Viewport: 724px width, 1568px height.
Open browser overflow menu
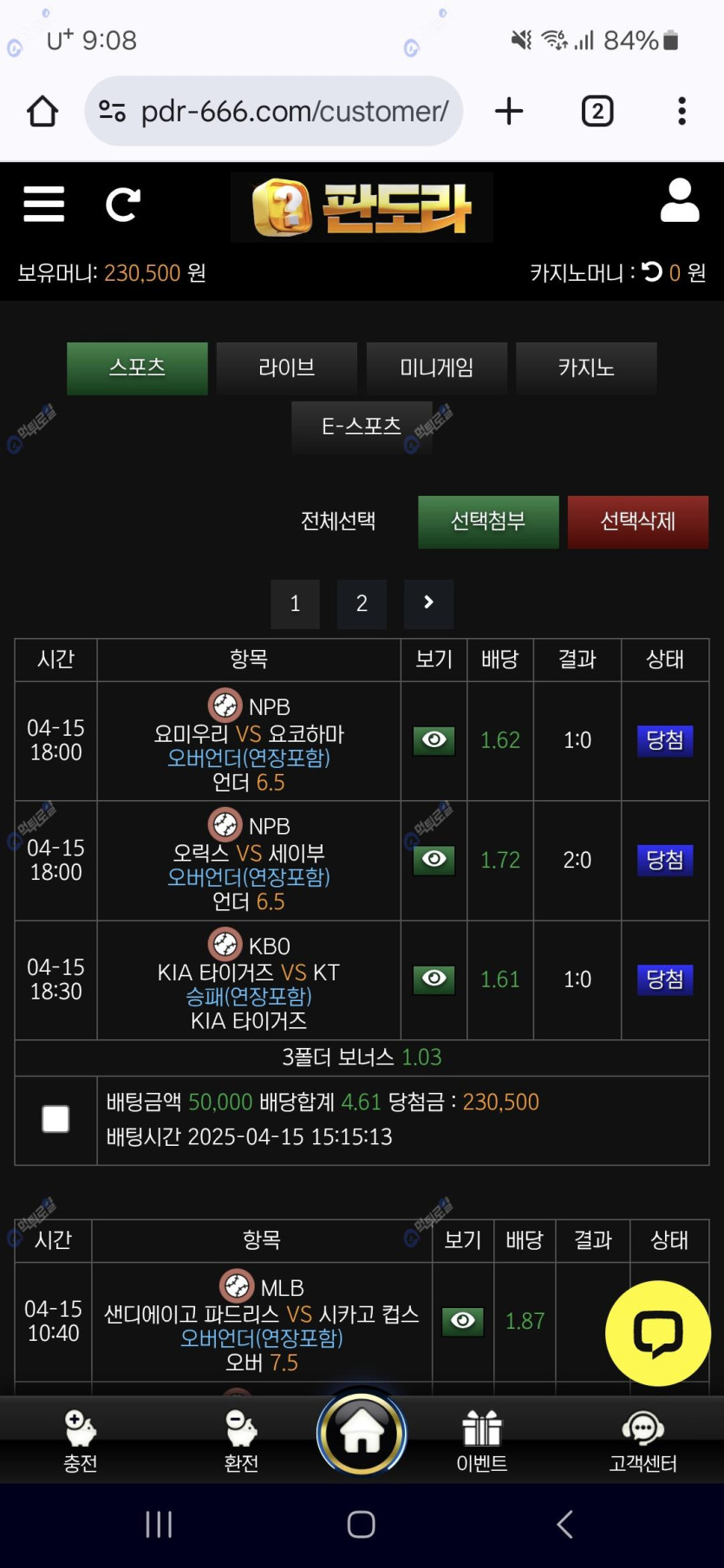point(682,111)
